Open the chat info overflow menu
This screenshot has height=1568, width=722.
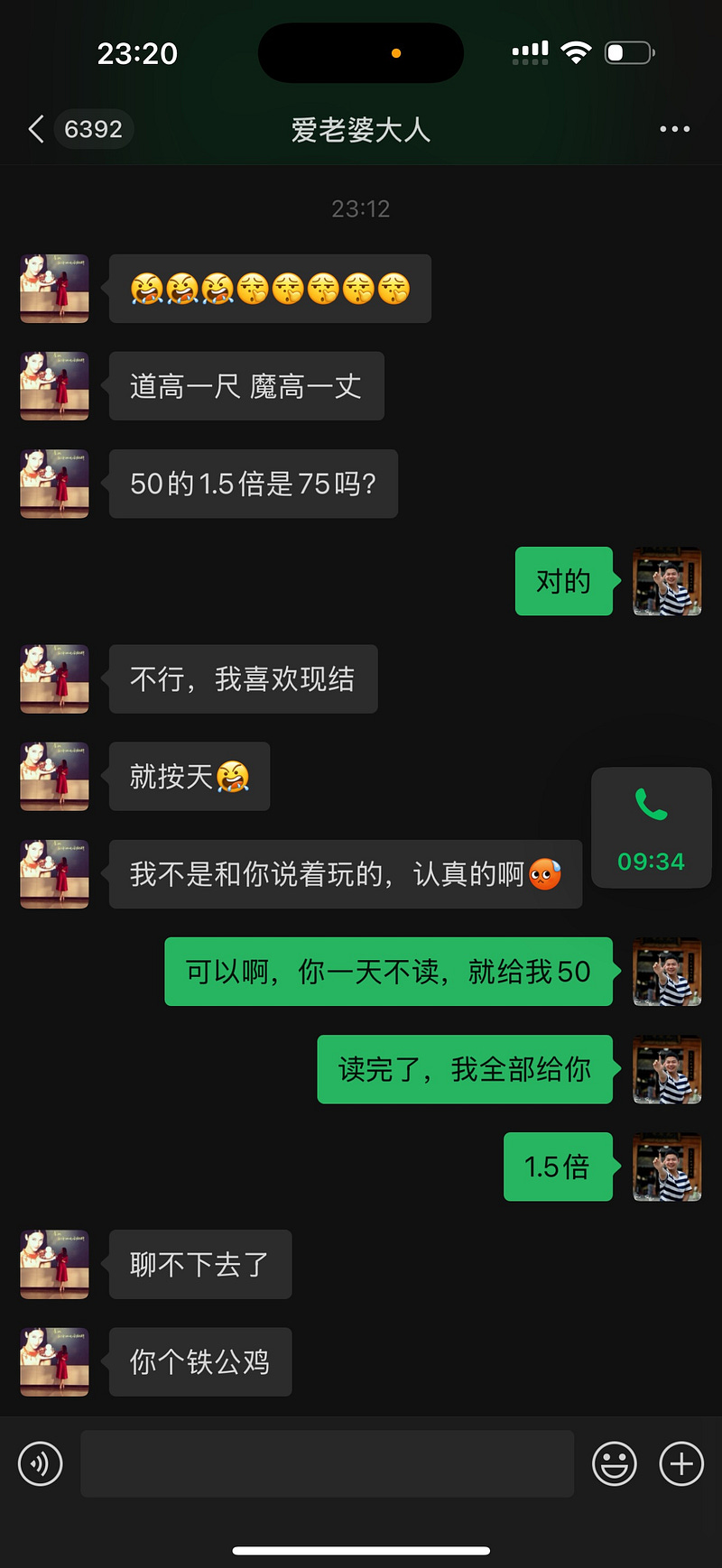674,129
